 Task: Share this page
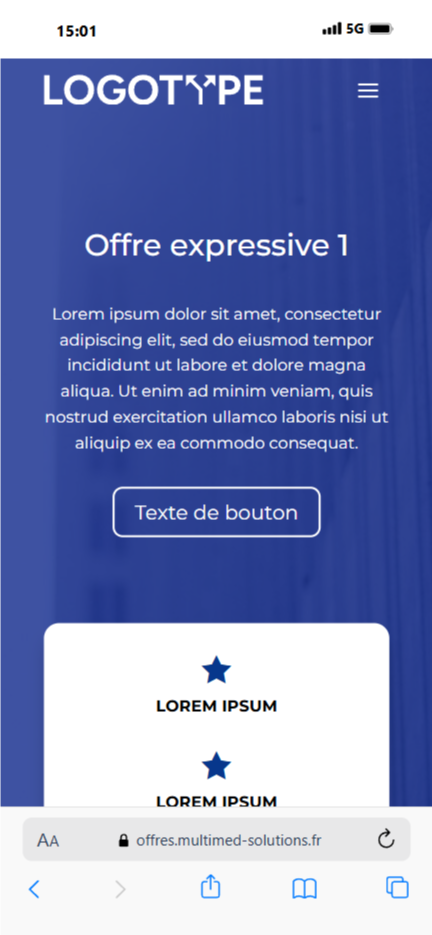(210, 887)
